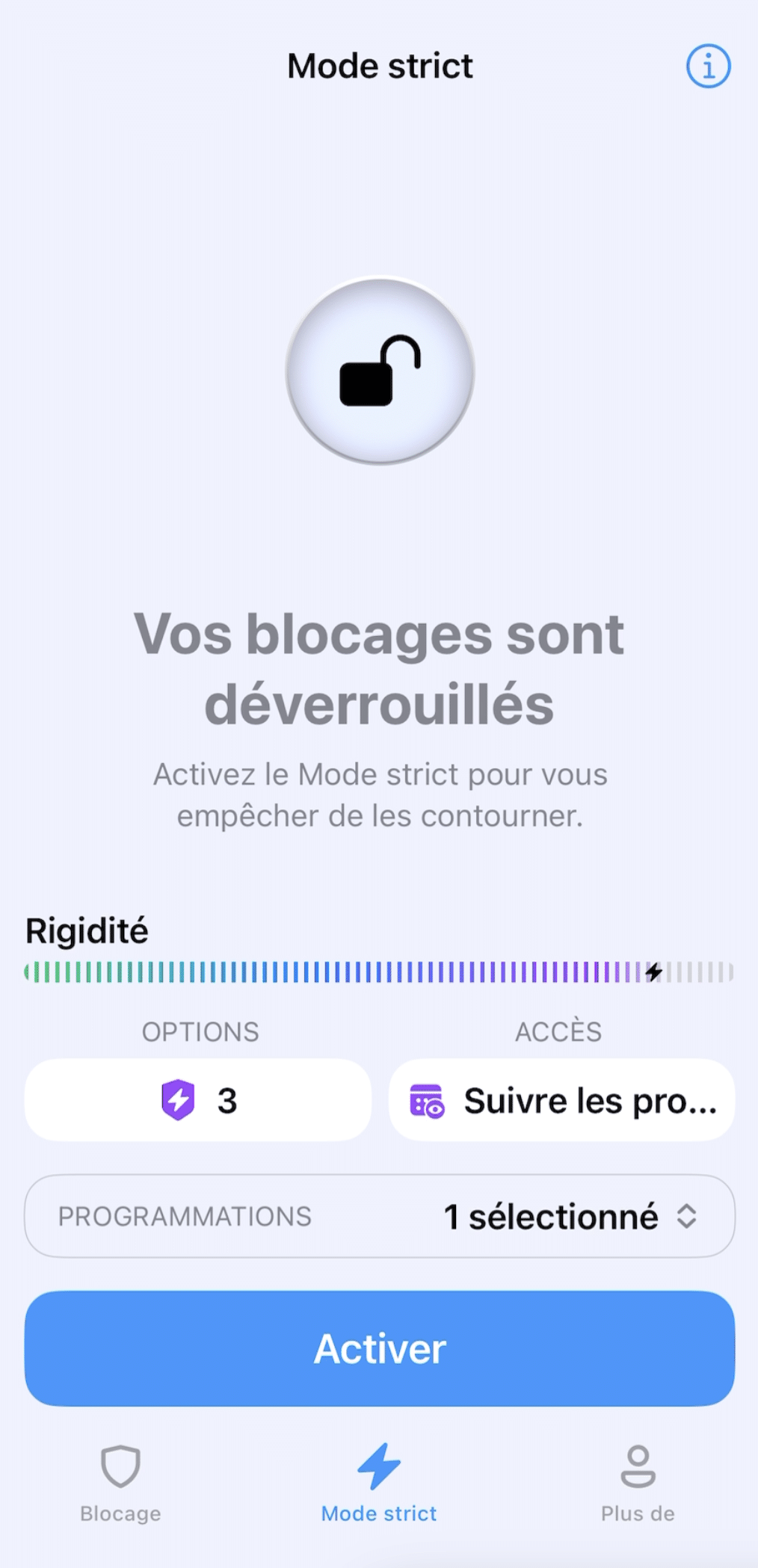Image resolution: width=758 pixels, height=1568 pixels.
Task: Tap the large unlocked padlock button
Action: click(380, 371)
